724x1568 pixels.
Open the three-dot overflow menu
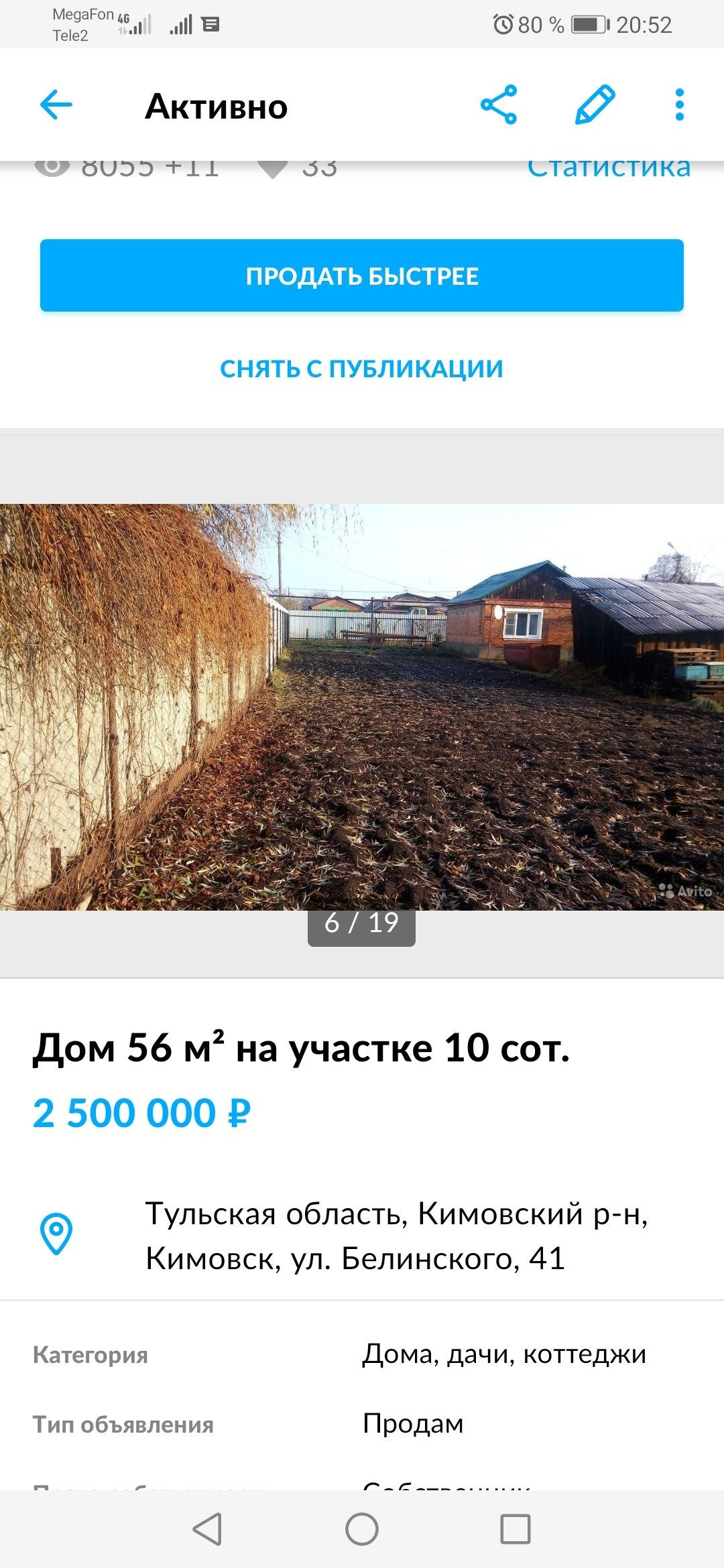coord(680,105)
